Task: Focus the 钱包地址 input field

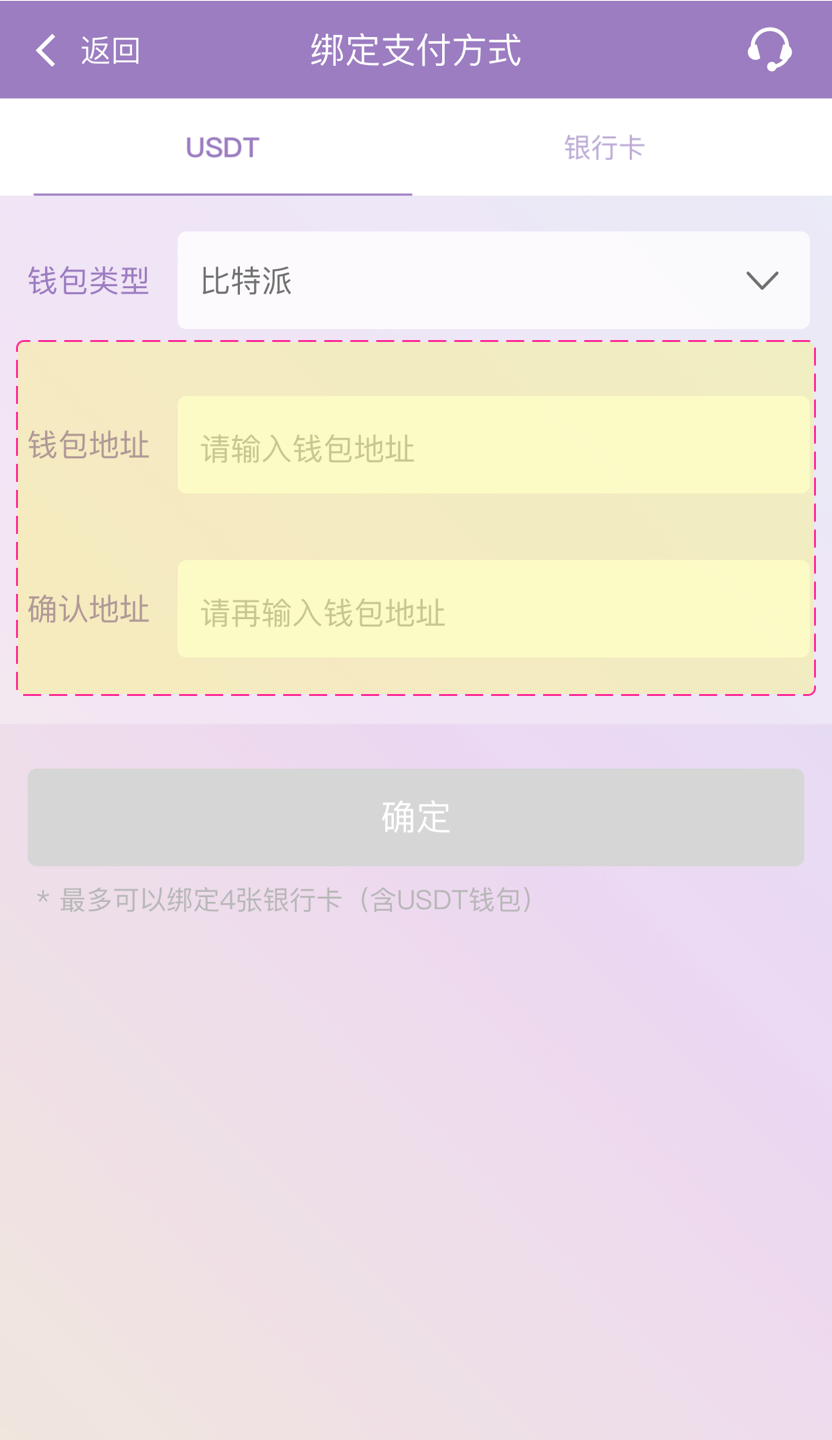Action: (493, 446)
